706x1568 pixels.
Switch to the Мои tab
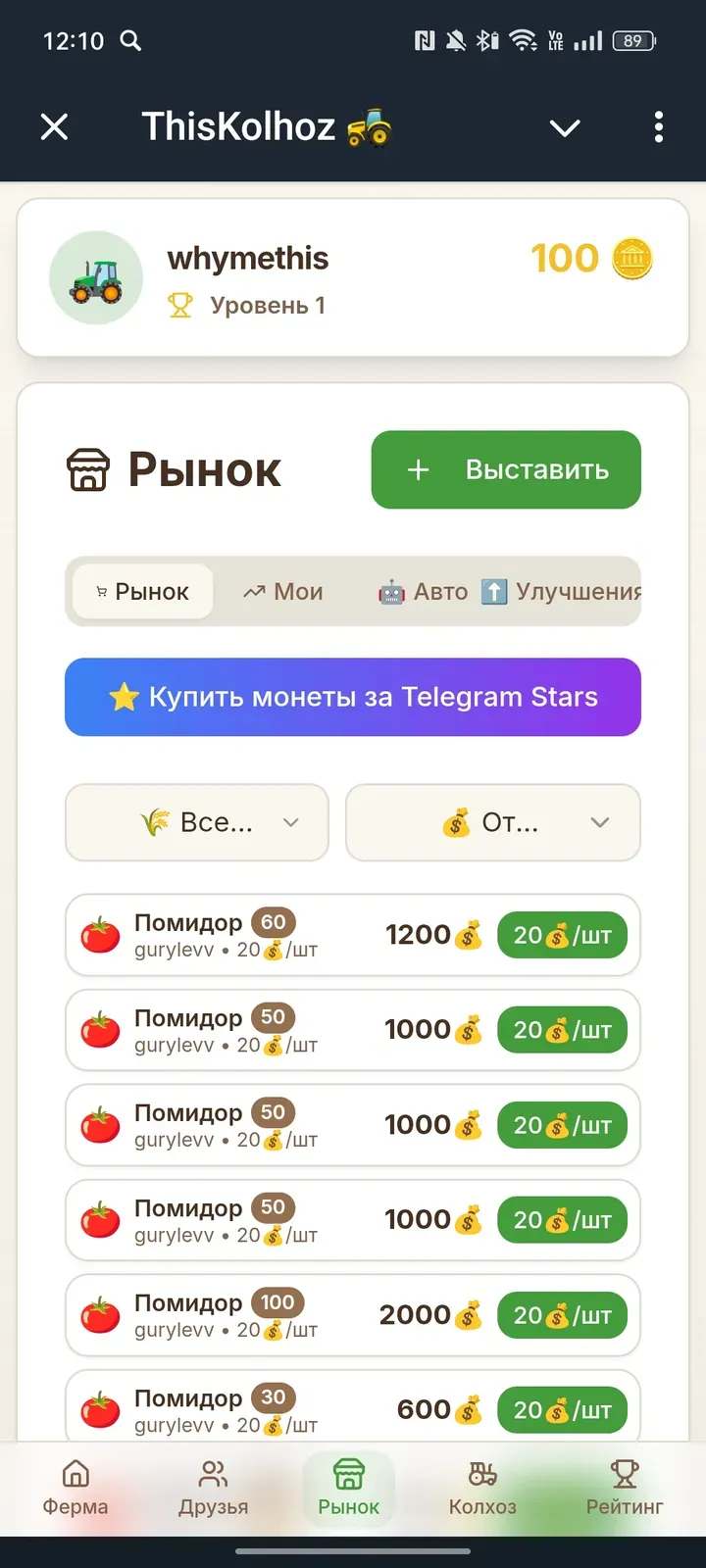(x=283, y=591)
